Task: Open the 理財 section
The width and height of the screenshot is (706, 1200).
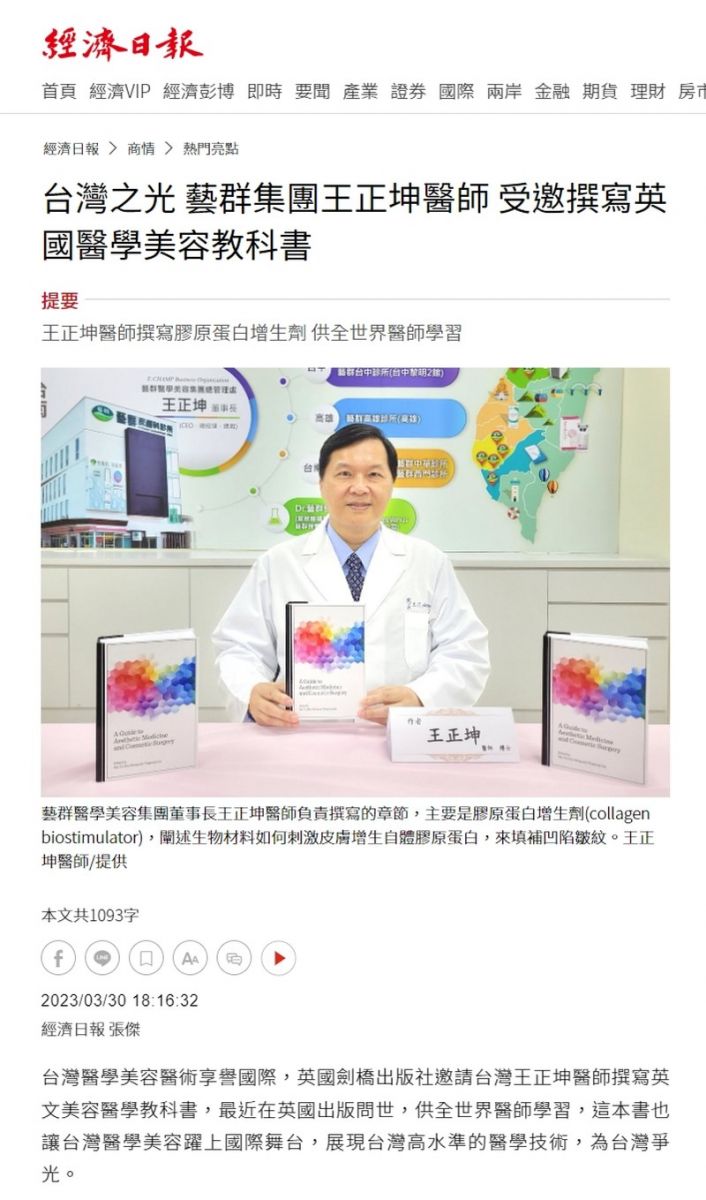Action: coord(648,91)
